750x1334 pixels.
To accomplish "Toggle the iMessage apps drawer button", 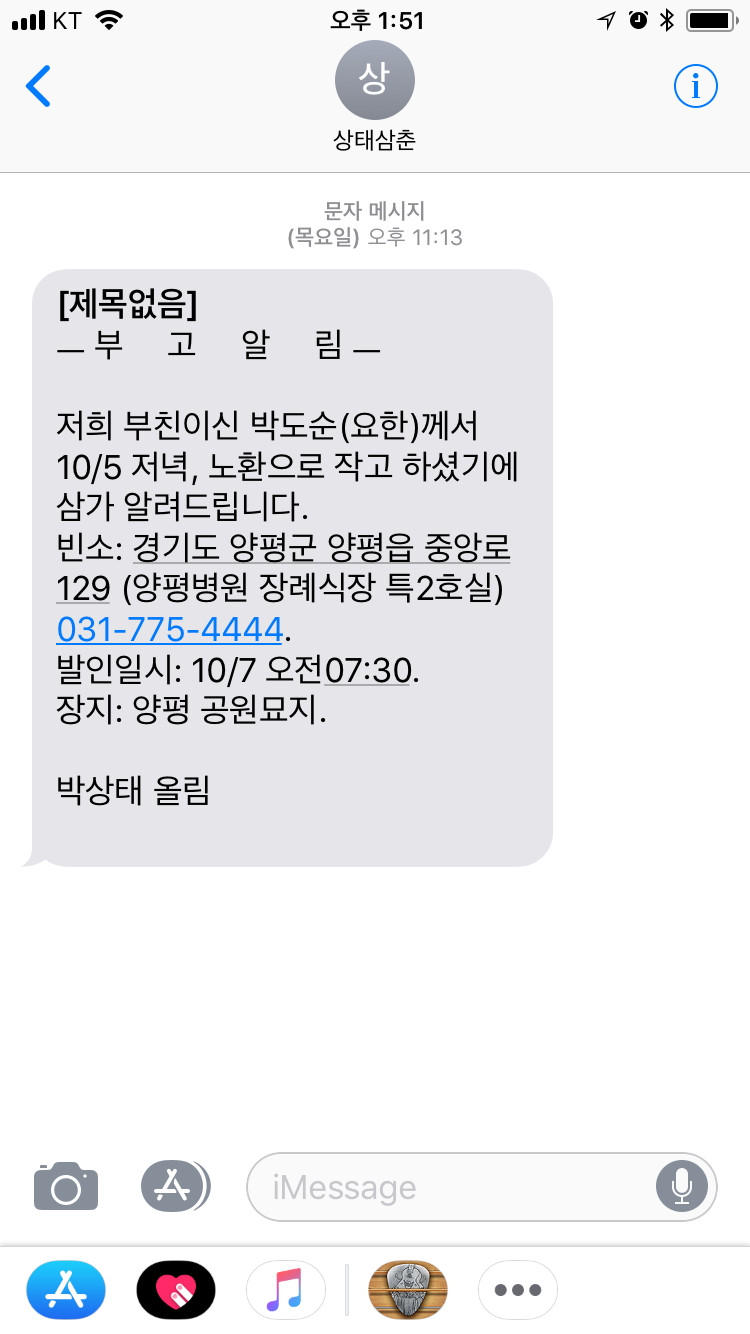I will [175, 1187].
